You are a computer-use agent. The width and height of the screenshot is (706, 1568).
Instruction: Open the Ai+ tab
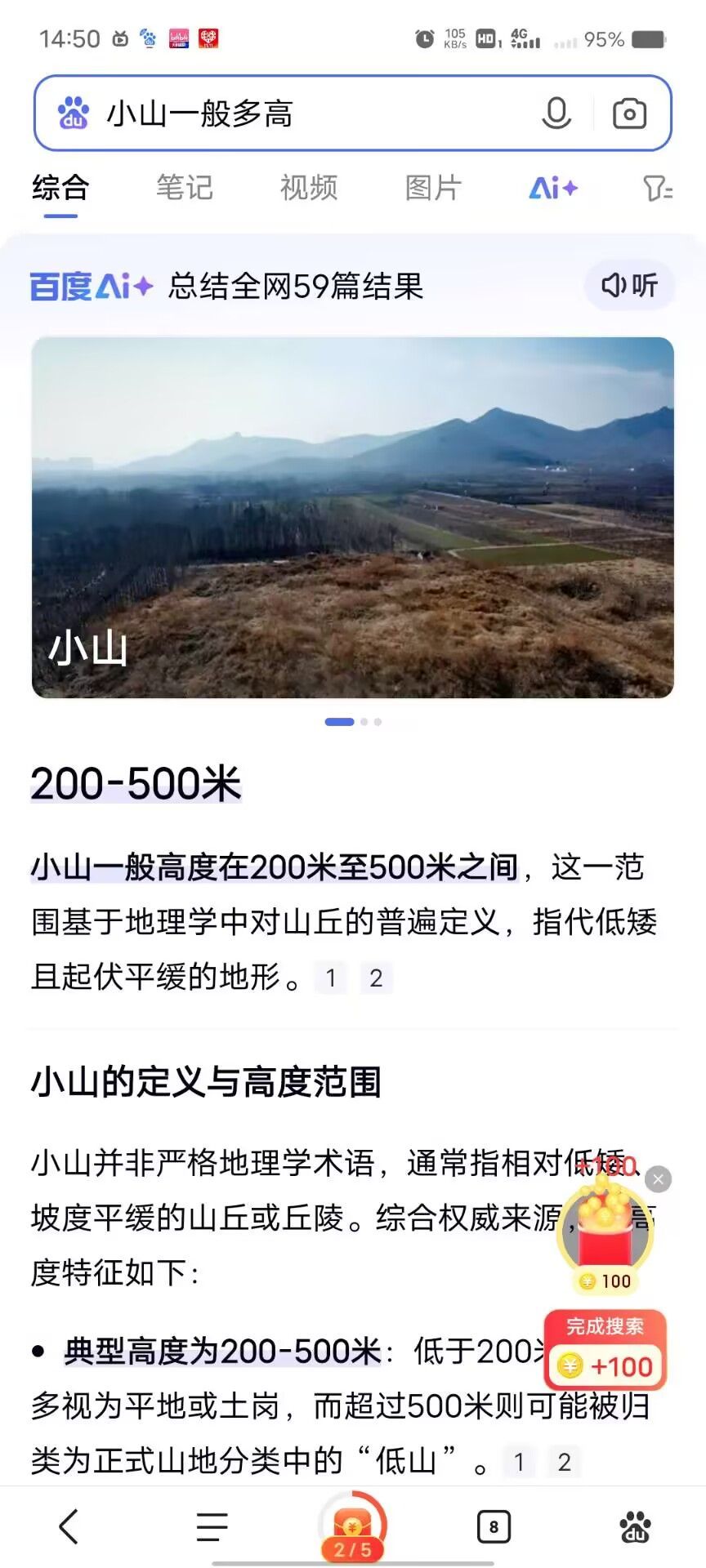pyautogui.click(x=553, y=189)
